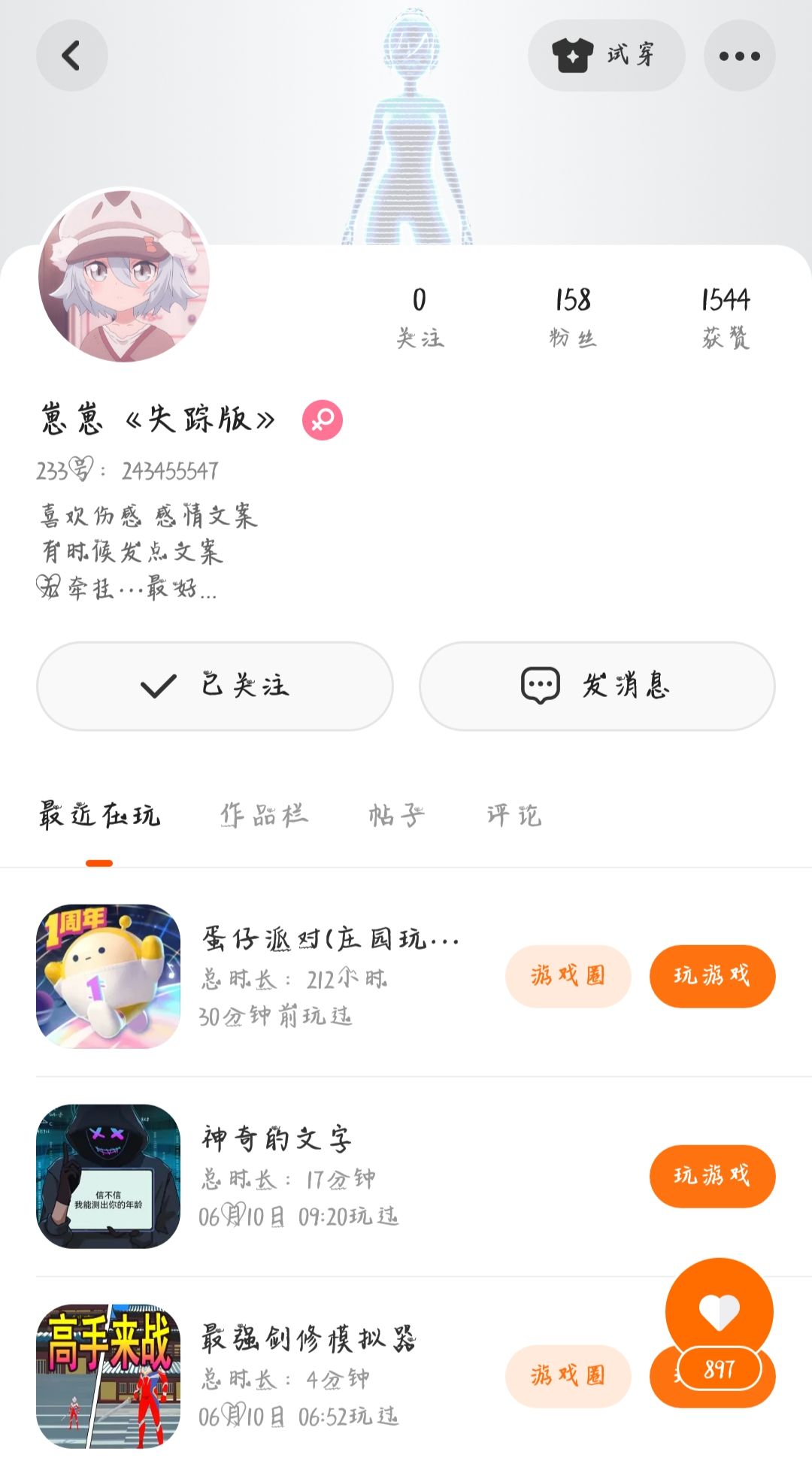Go back using the top arrow
Image resolution: width=812 pixels, height=1473 pixels.
[x=71, y=56]
